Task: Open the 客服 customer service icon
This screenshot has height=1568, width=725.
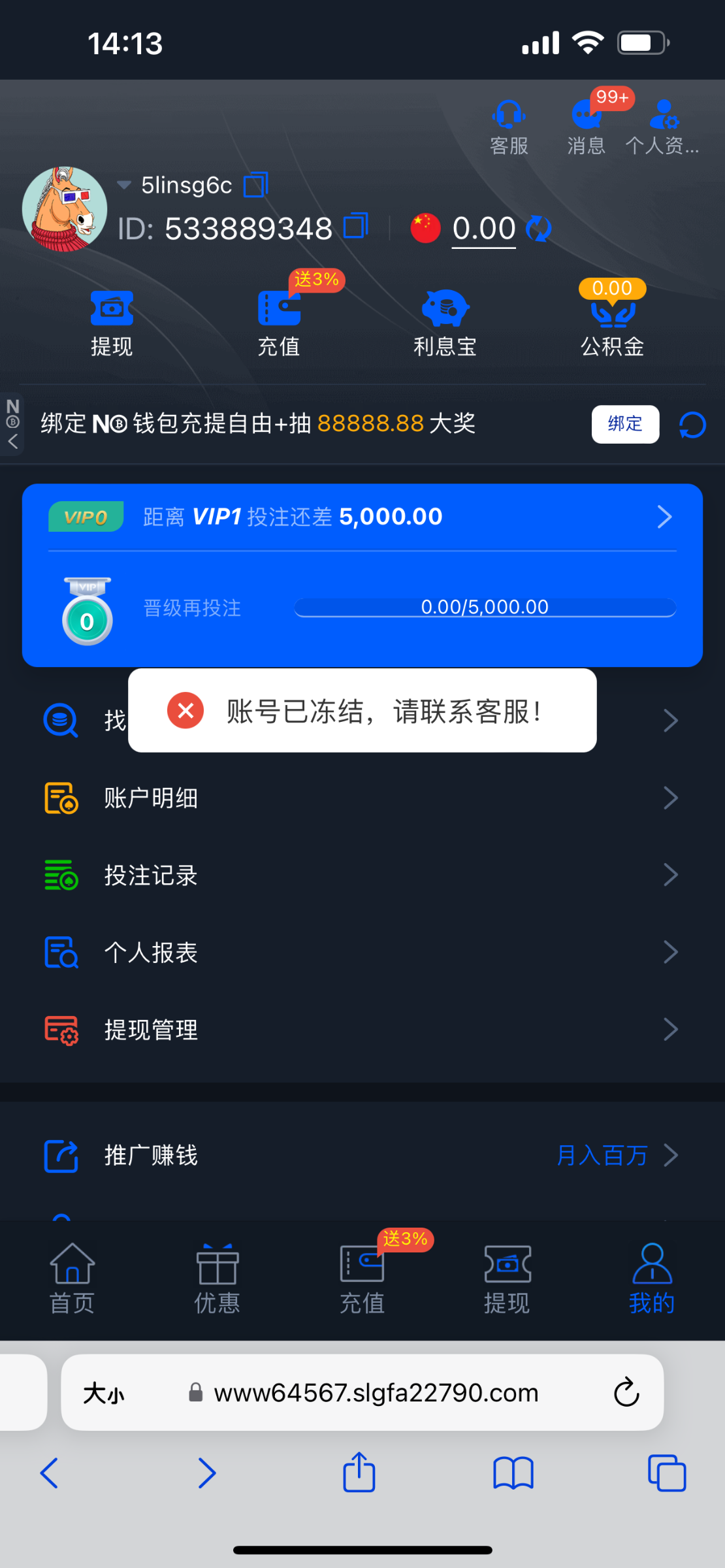Action: coord(509,123)
